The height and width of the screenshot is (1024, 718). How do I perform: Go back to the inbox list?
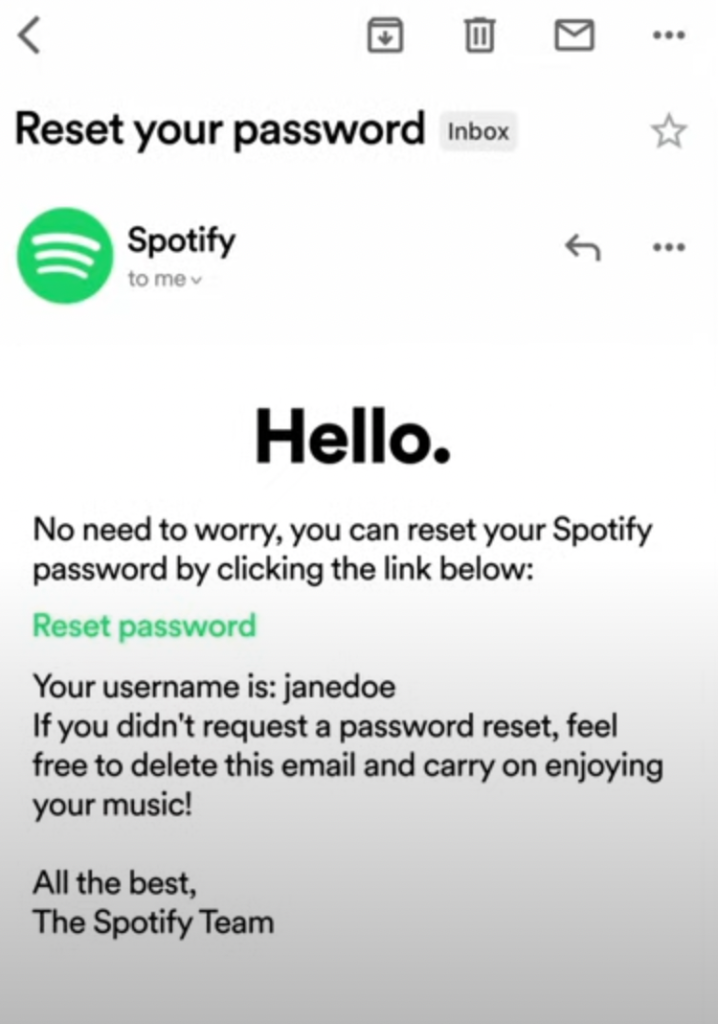(30, 37)
